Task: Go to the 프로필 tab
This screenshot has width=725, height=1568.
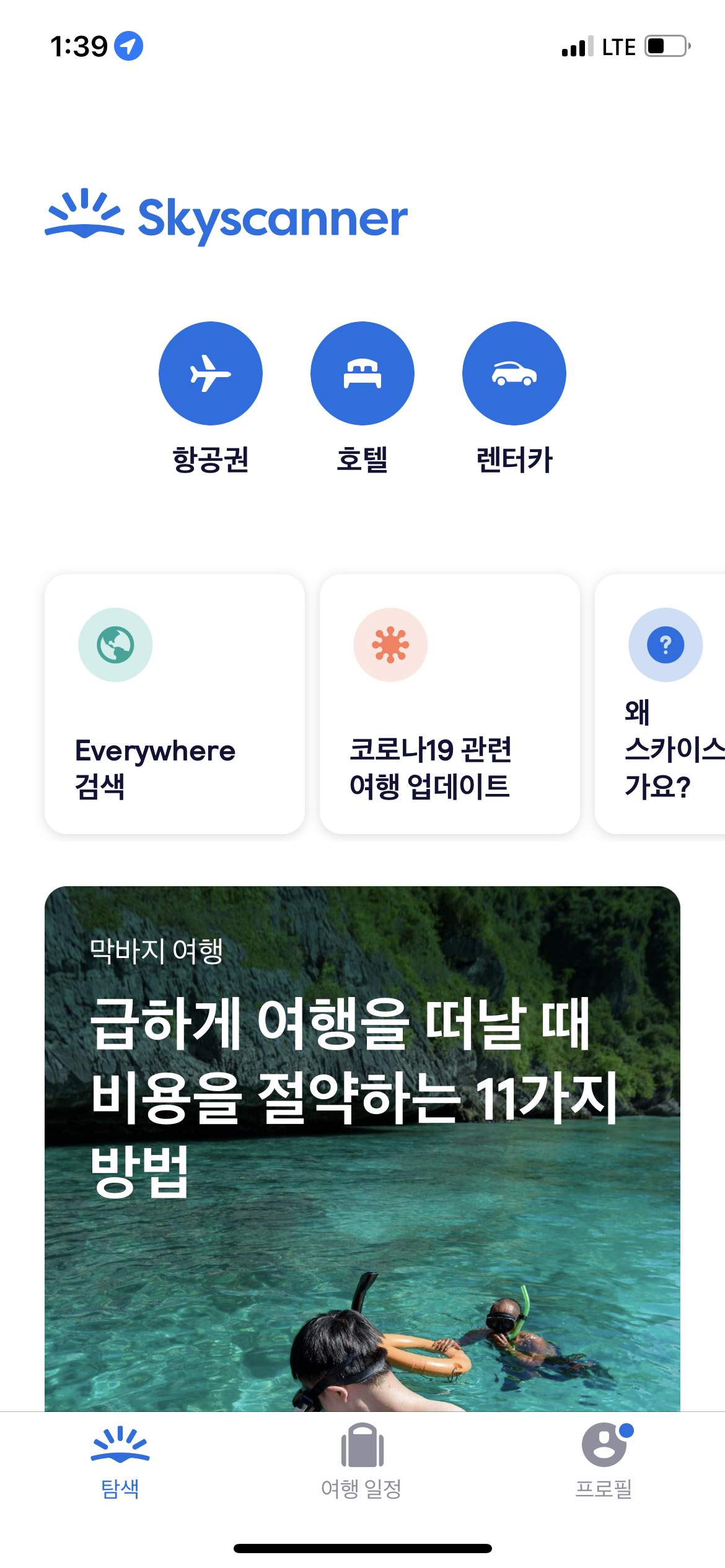Action: (604, 1461)
